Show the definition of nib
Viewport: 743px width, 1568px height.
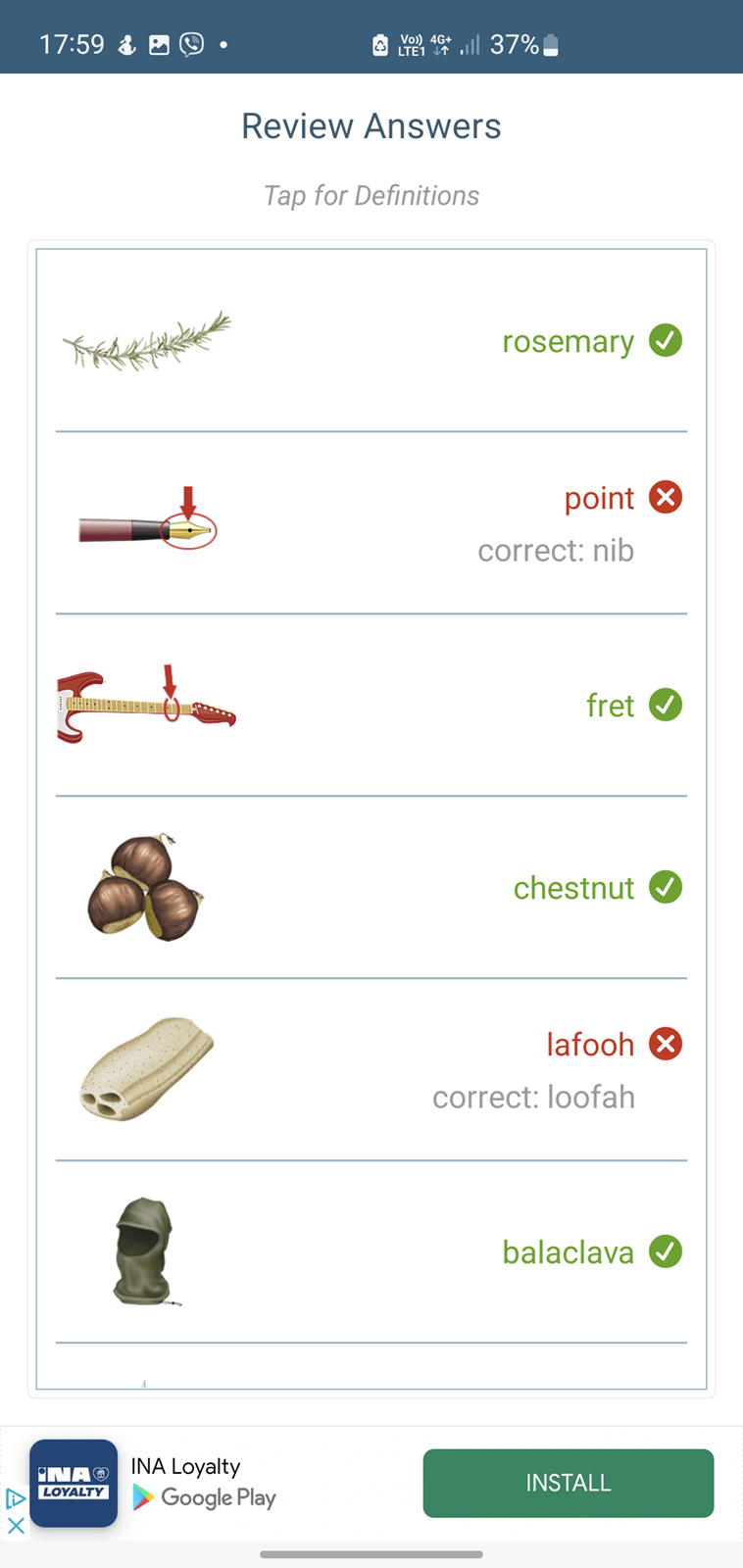tap(371, 523)
